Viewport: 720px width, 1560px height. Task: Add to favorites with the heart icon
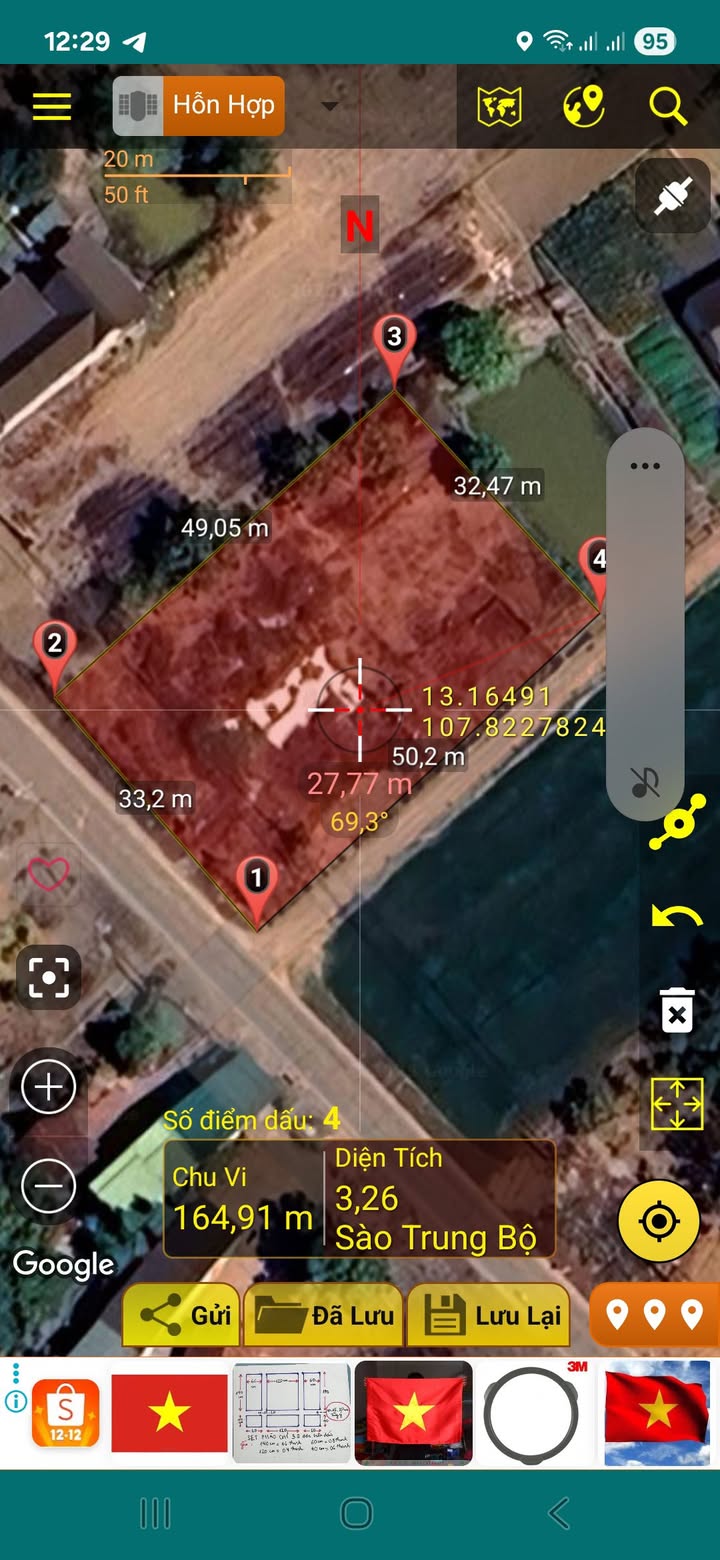pos(48,874)
